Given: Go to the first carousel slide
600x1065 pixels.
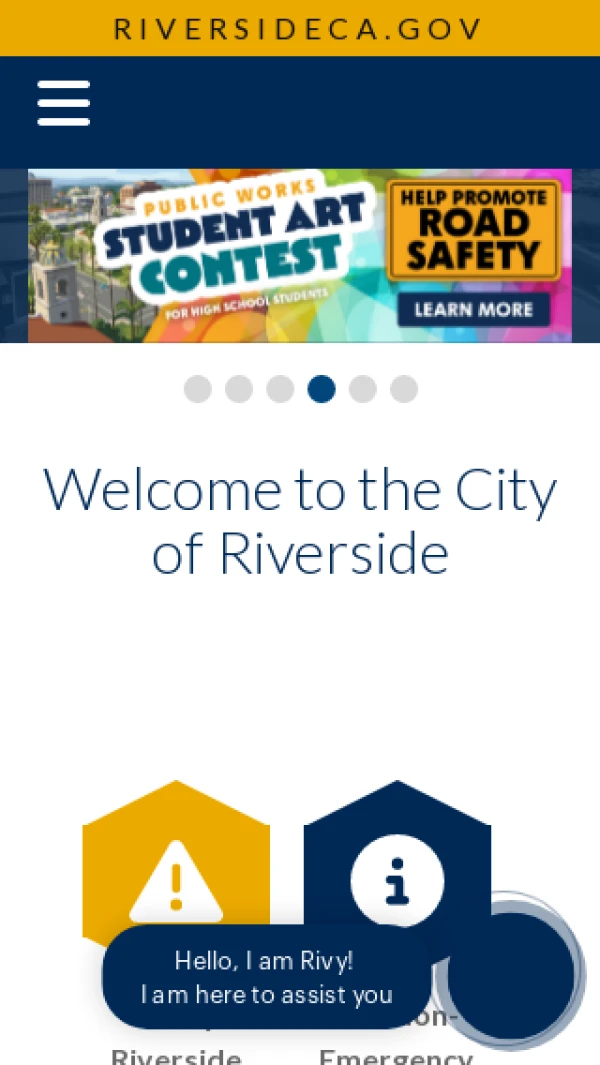Looking at the screenshot, I should pos(198,389).
